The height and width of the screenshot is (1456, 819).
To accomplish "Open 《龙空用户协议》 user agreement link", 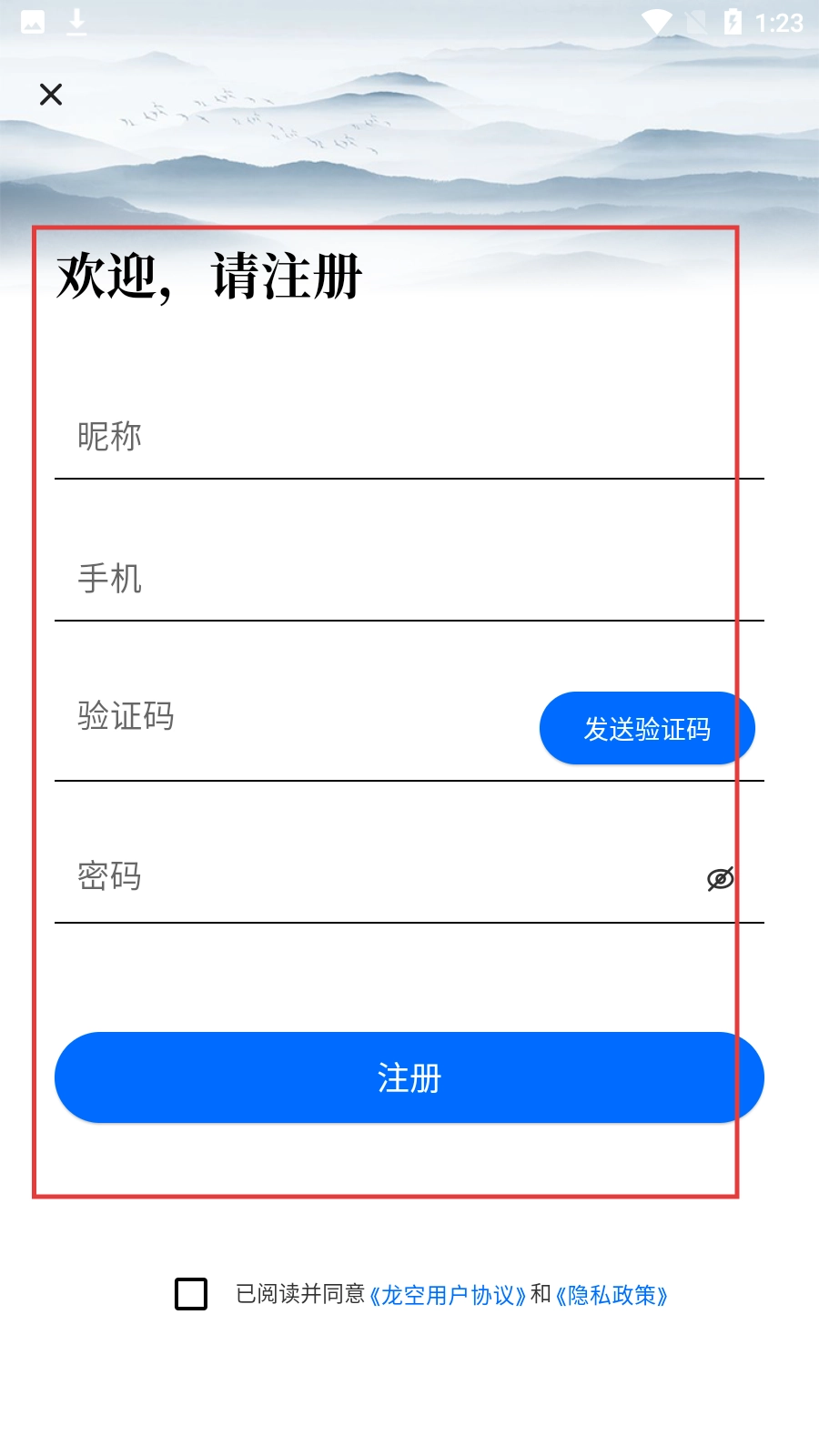I will (x=448, y=1295).
